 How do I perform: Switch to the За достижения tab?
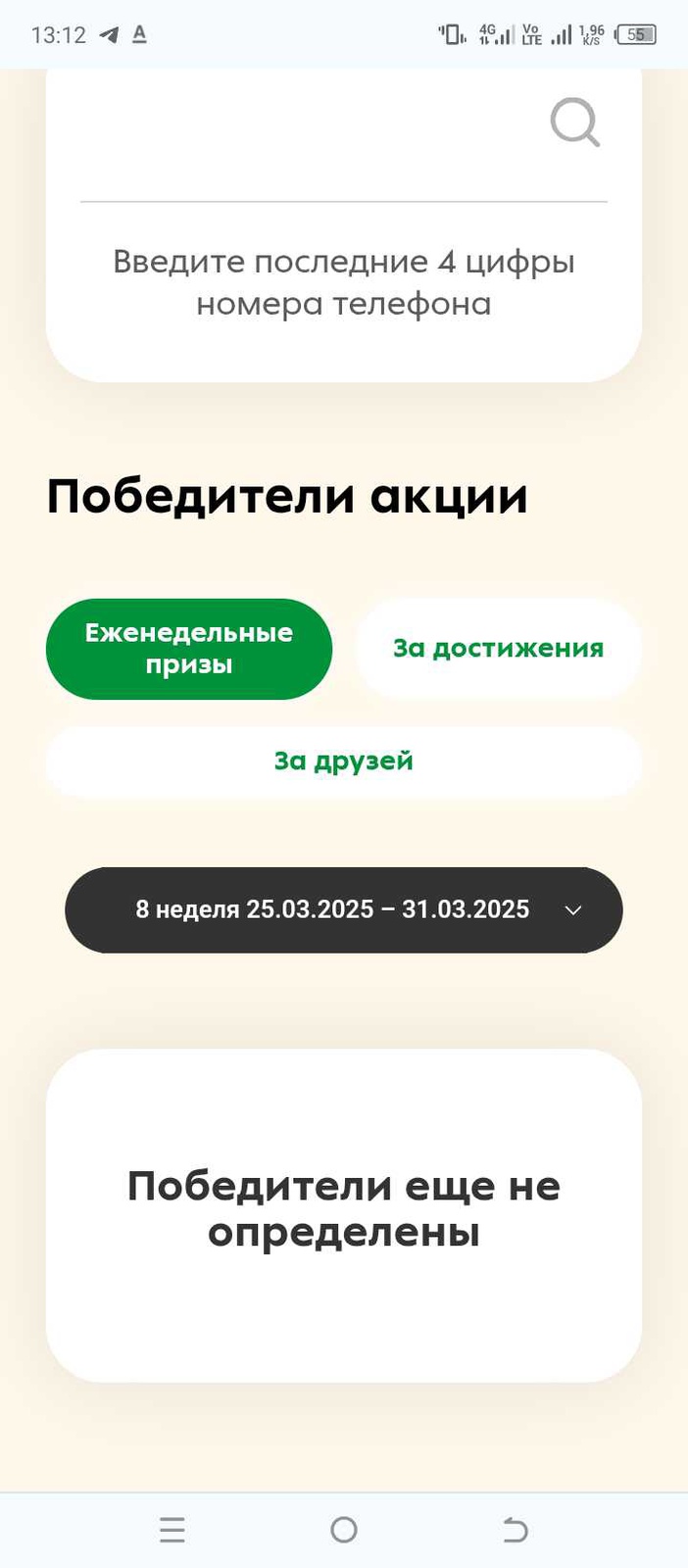click(498, 649)
